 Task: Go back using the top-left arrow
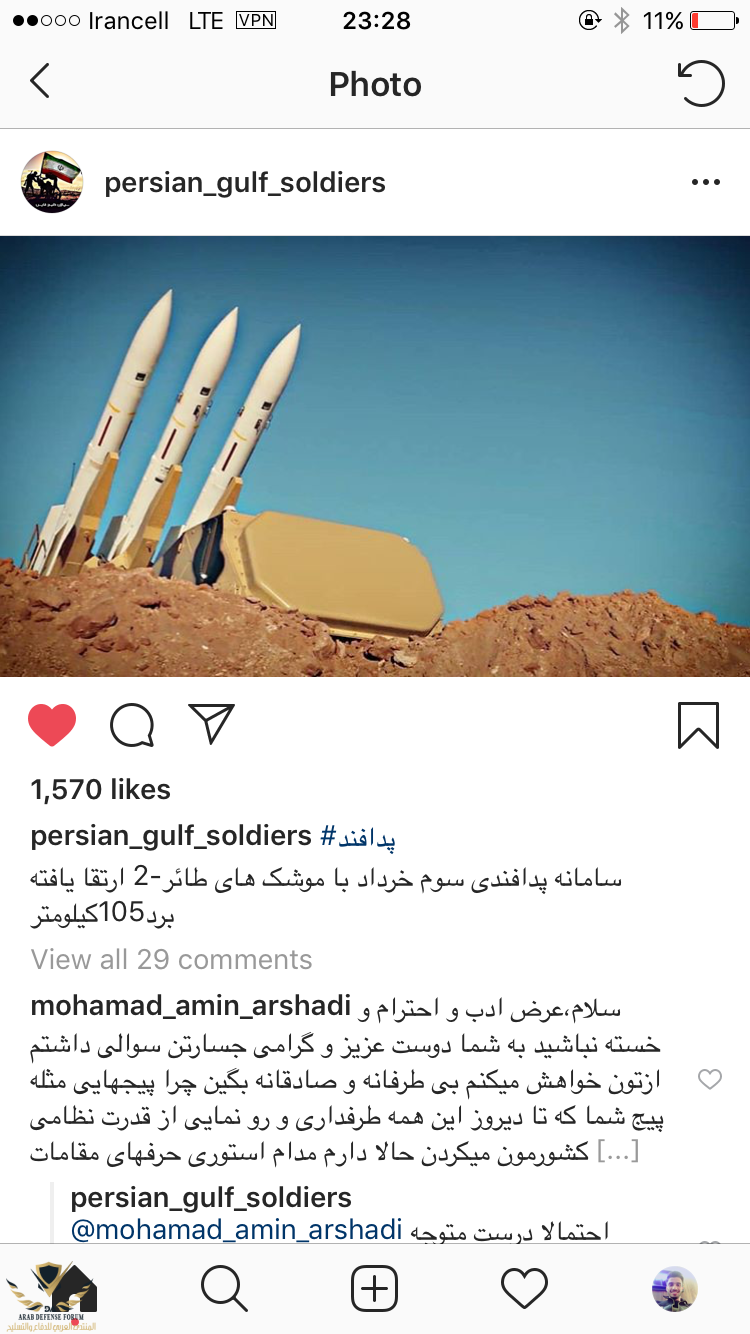click(40, 82)
